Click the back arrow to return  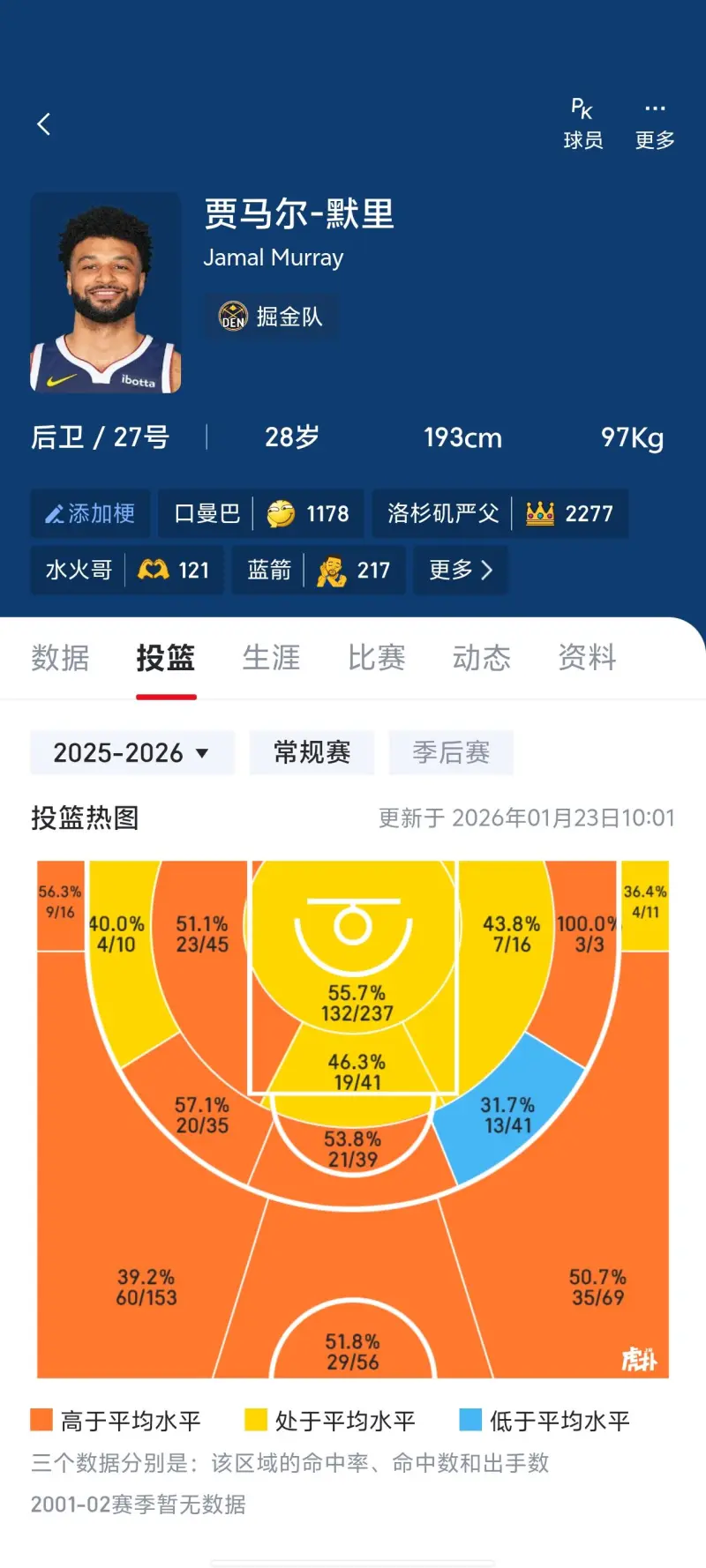pyautogui.click(x=43, y=123)
